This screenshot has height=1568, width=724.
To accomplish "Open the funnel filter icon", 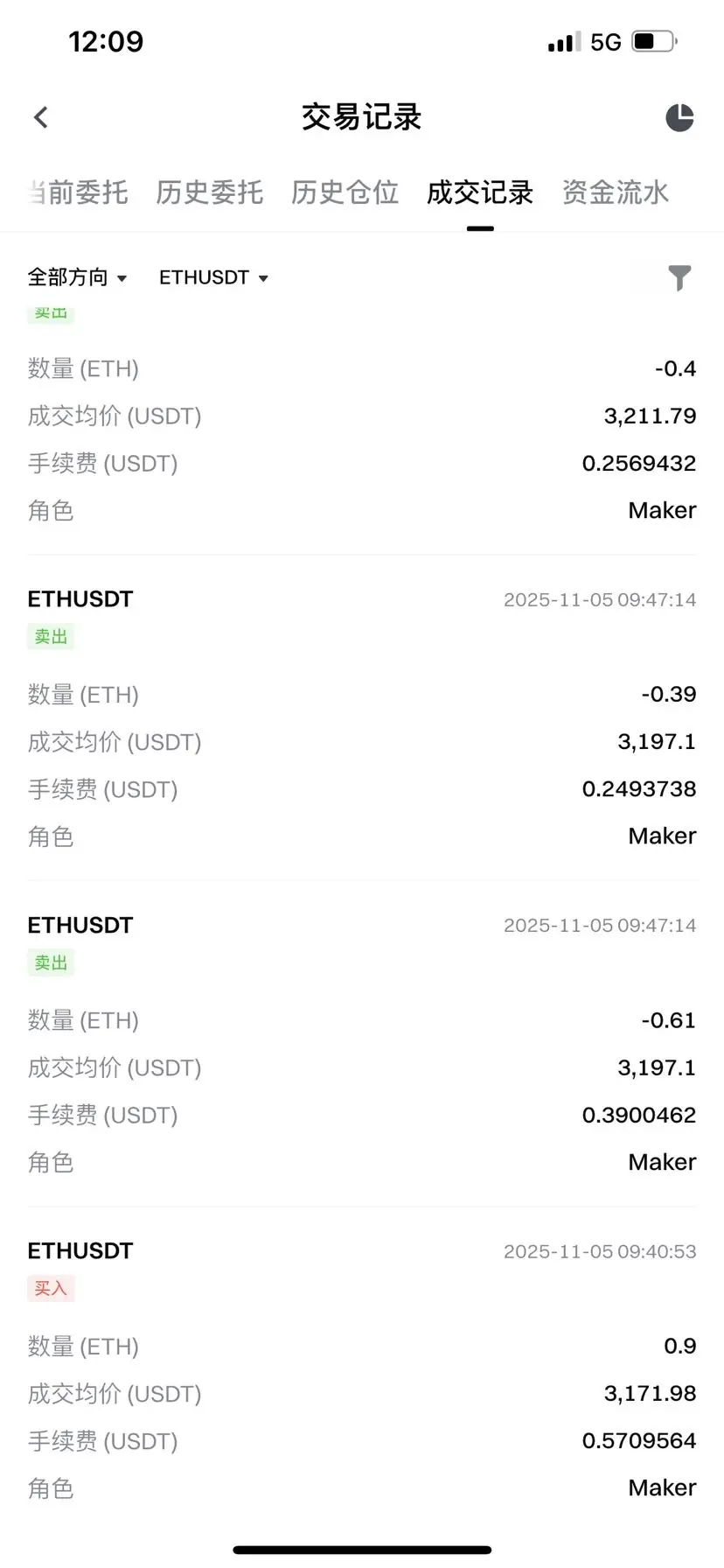I will [679, 278].
